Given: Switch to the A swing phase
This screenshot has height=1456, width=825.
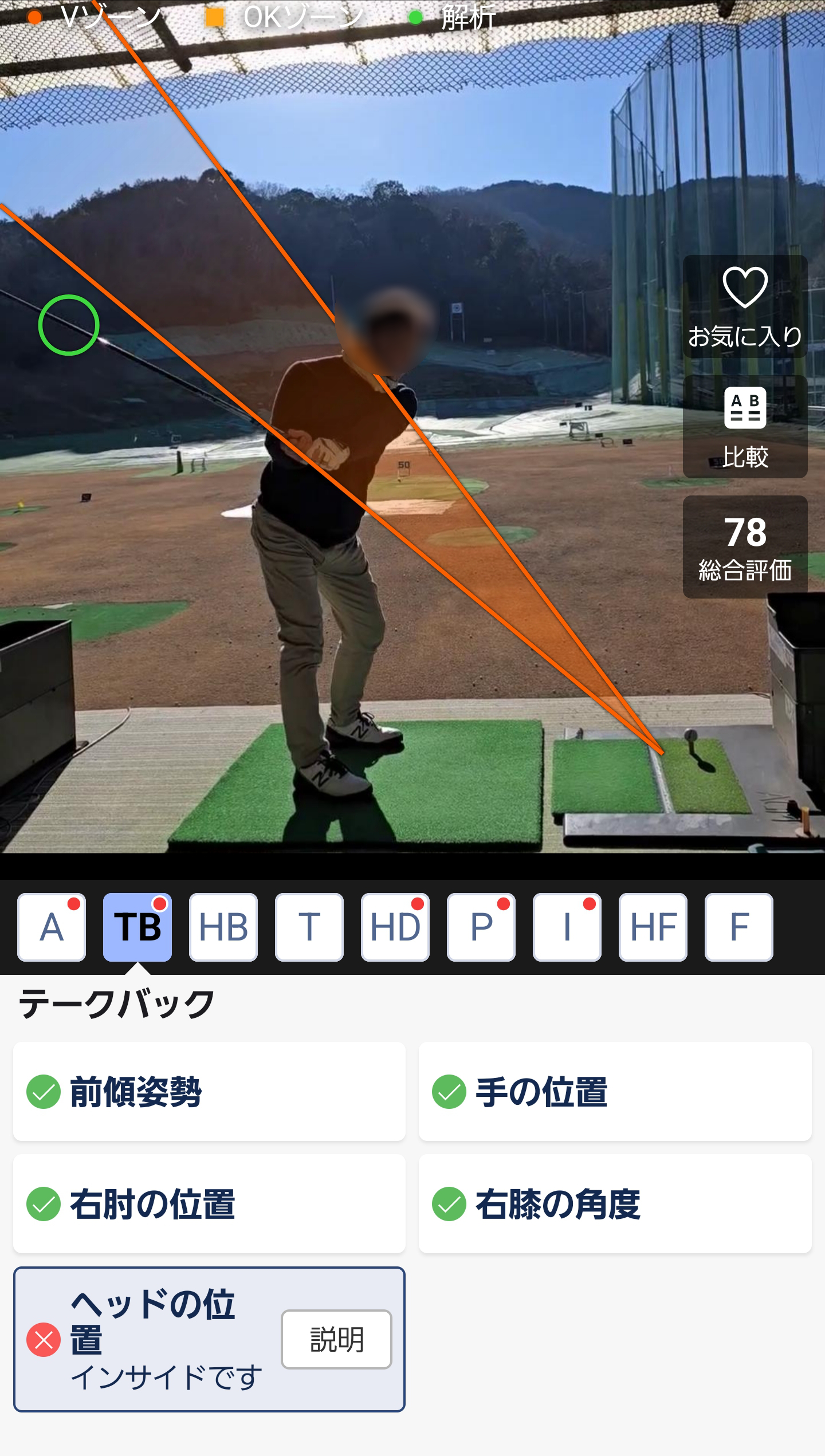Looking at the screenshot, I should (52, 927).
